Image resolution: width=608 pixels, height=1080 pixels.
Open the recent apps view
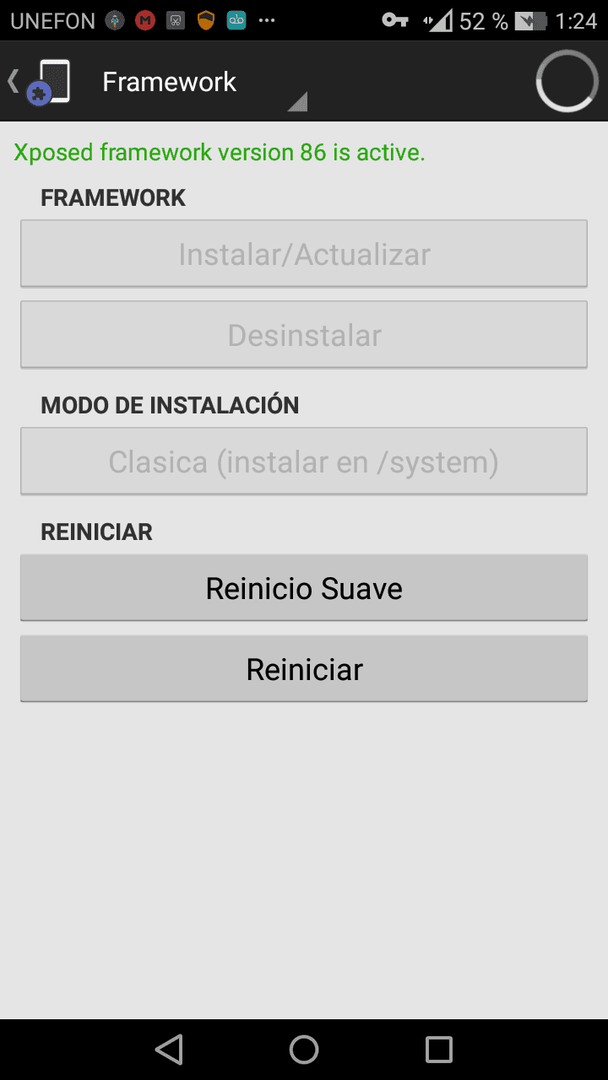(439, 1049)
